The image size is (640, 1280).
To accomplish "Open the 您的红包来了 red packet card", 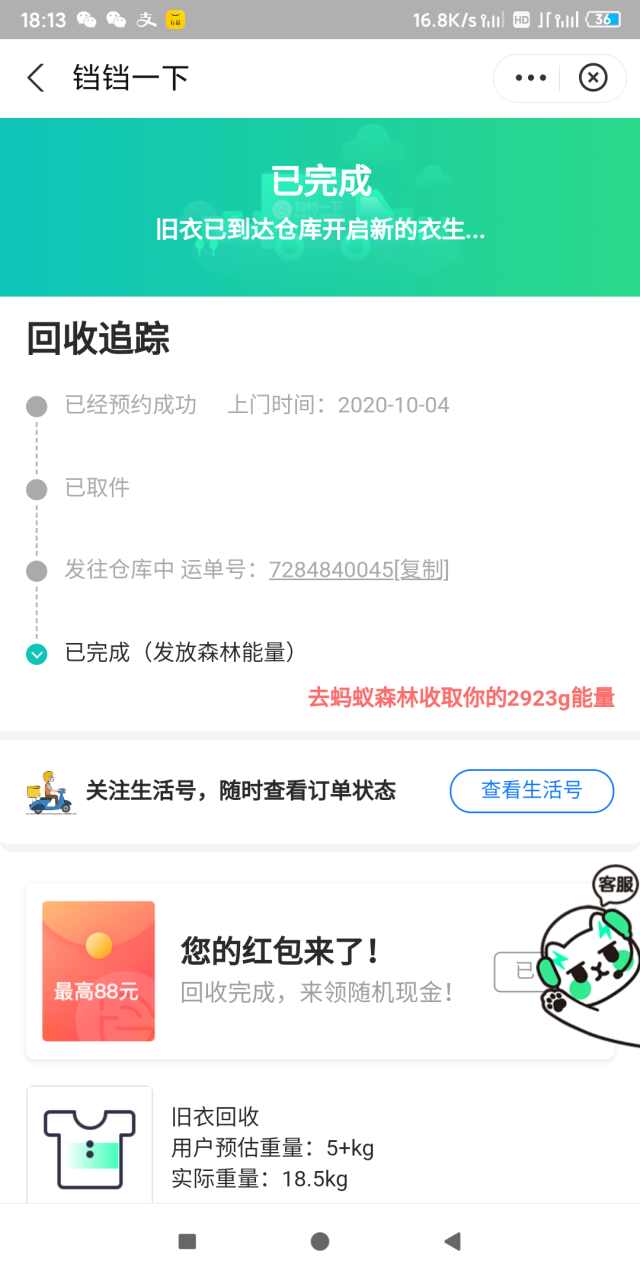I will pos(300,970).
